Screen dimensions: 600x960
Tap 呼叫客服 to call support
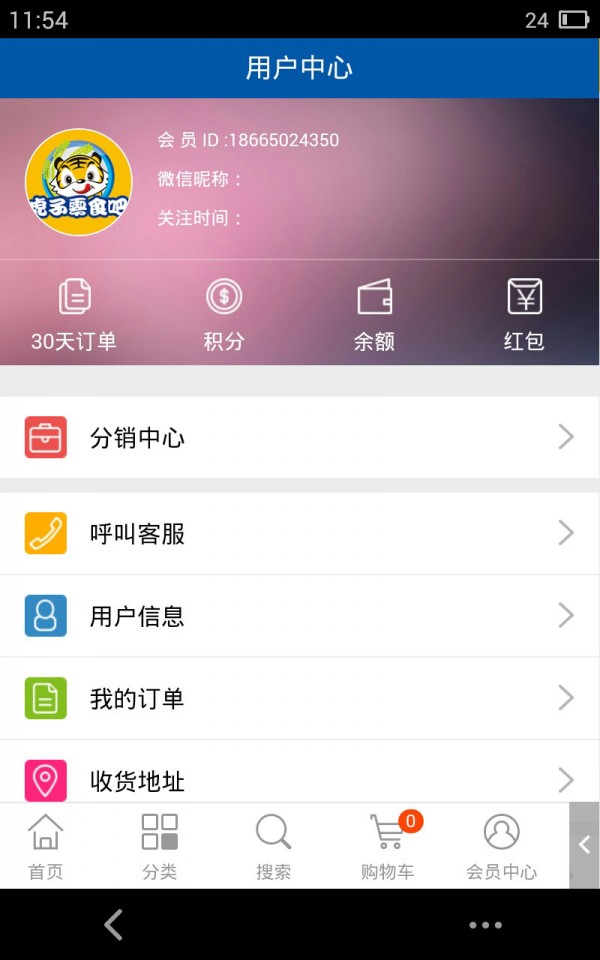pyautogui.click(x=300, y=534)
